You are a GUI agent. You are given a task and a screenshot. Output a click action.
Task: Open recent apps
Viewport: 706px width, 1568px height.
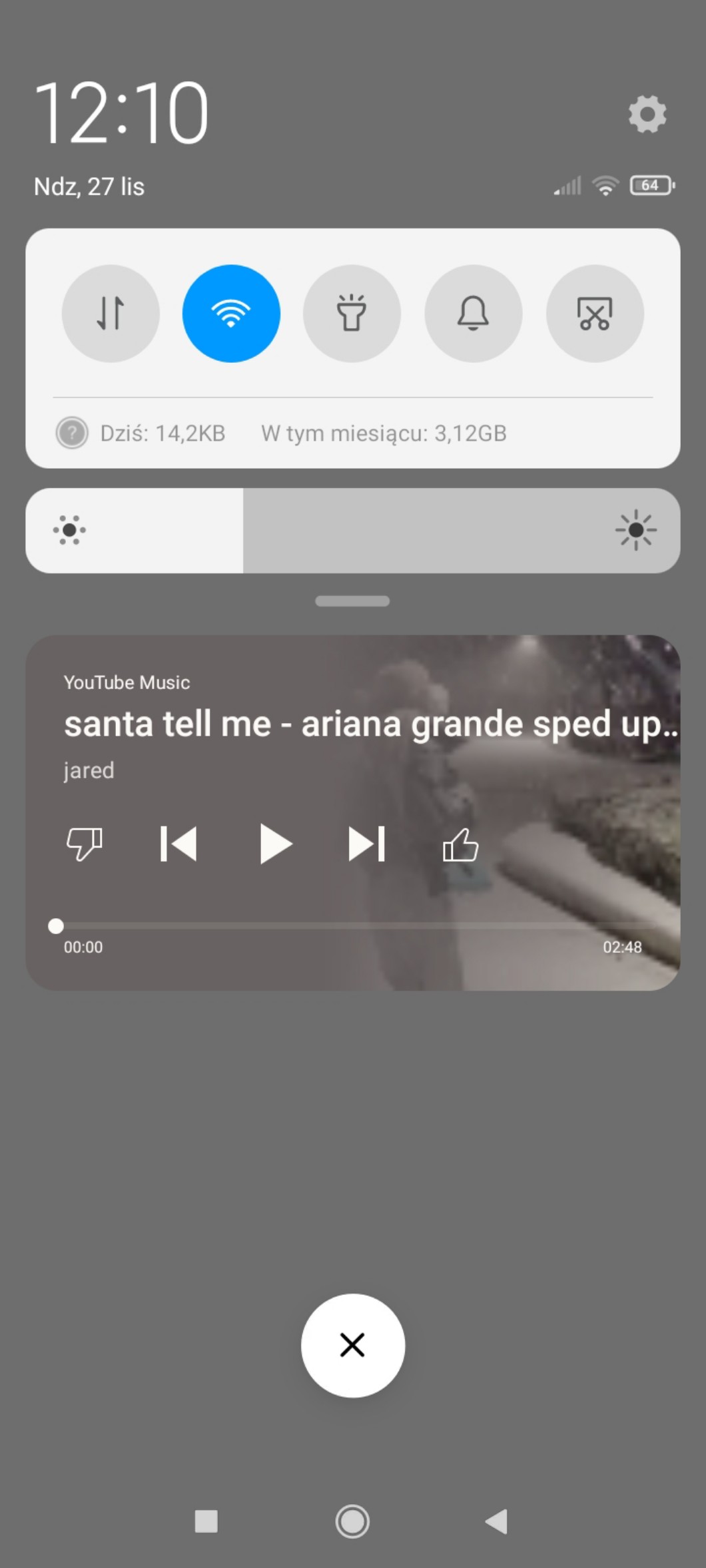pyautogui.click(x=206, y=1521)
